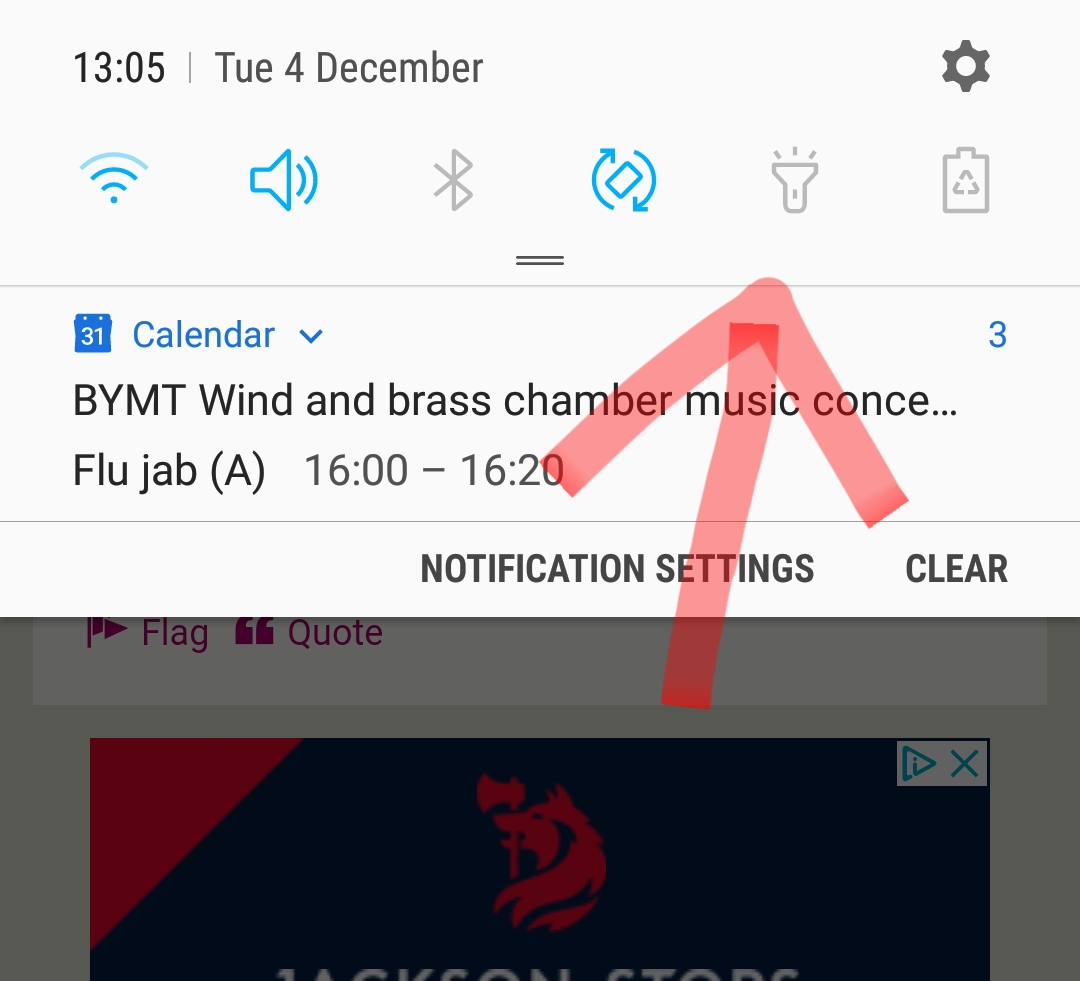Open system settings via the gear icon
Screen dimensions: 1080x981
click(966, 68)
